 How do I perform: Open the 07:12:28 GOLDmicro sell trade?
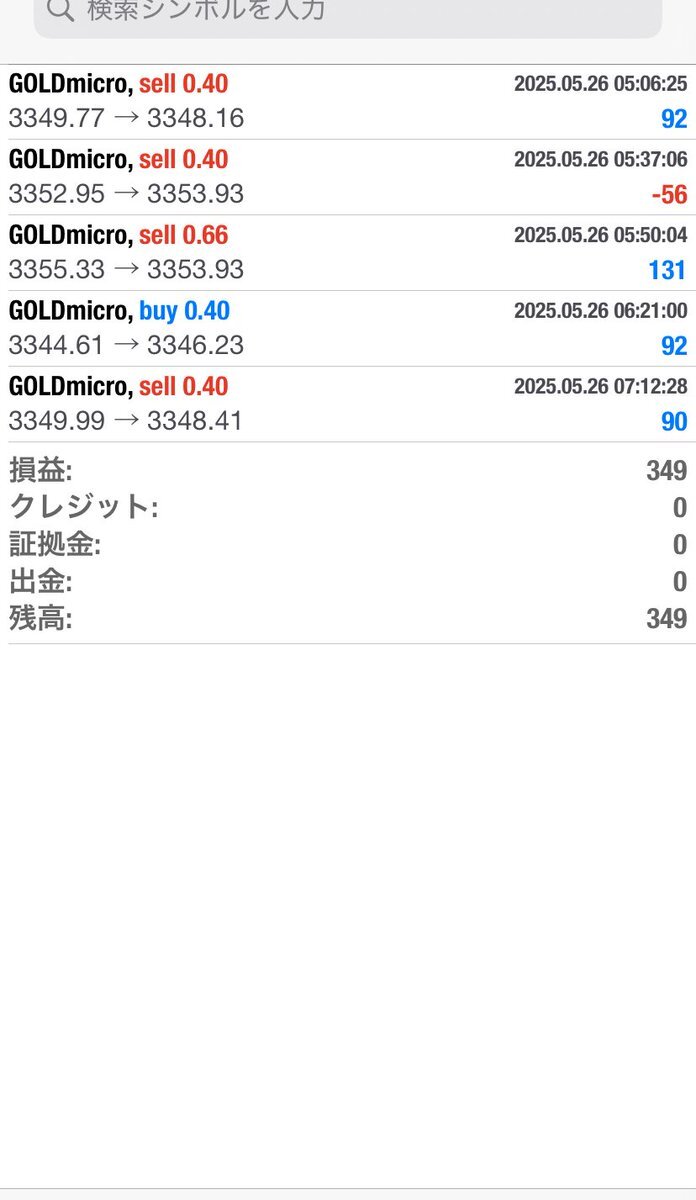tap(348, 404)
